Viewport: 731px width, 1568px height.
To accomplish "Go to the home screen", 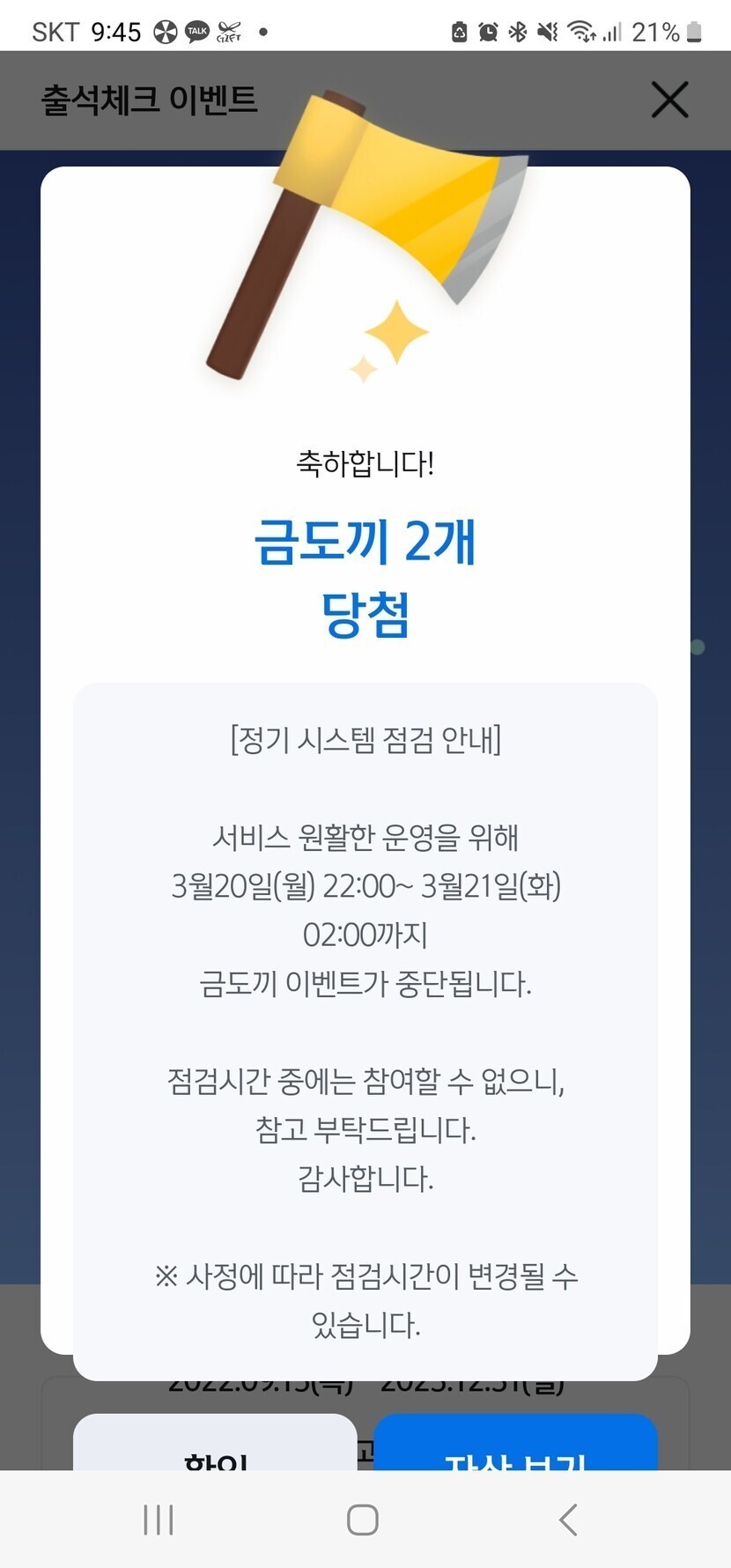I will (363, 1520).
